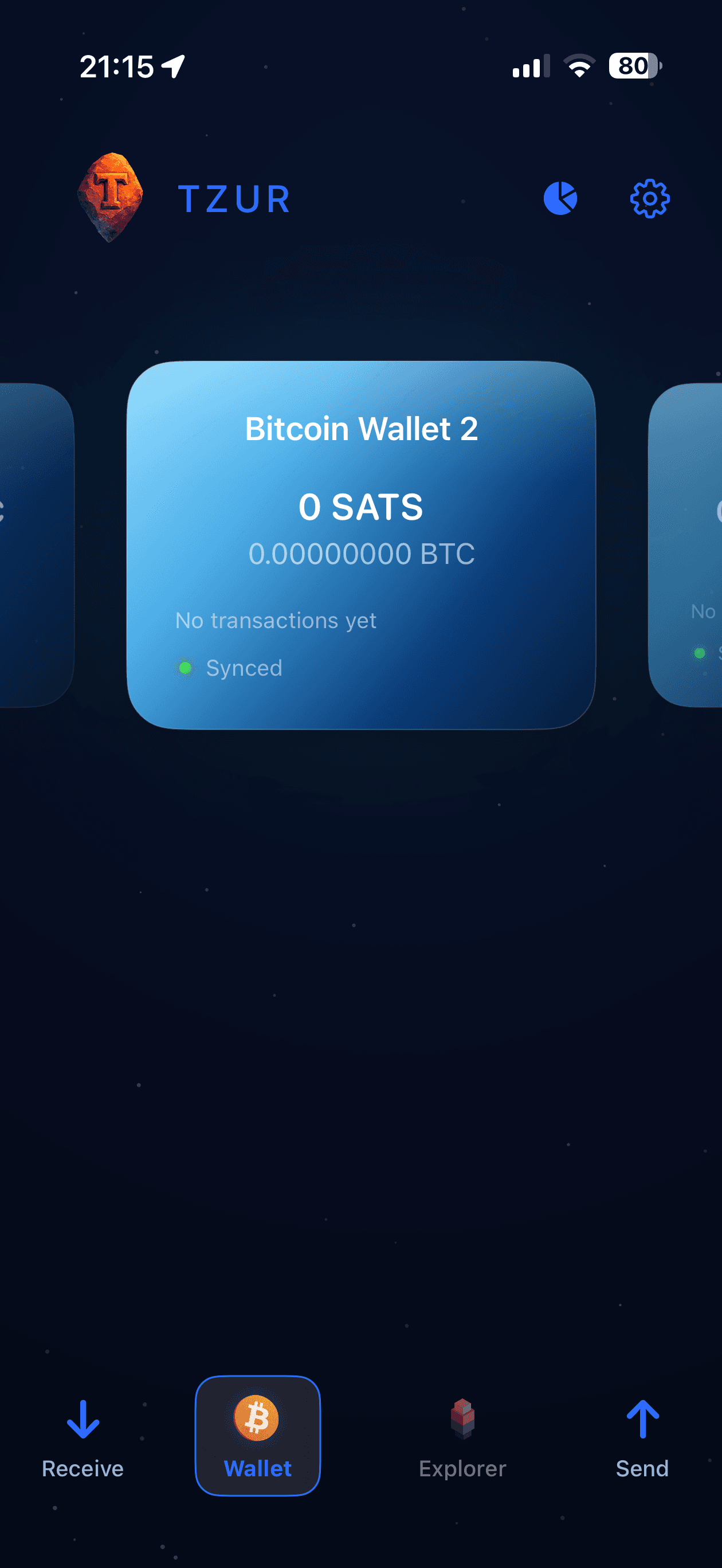This screenshot has height=1568, width=722.
Task: Switch to the Explorer tab
Action: pyautogui.click(x=462, y=1438)
